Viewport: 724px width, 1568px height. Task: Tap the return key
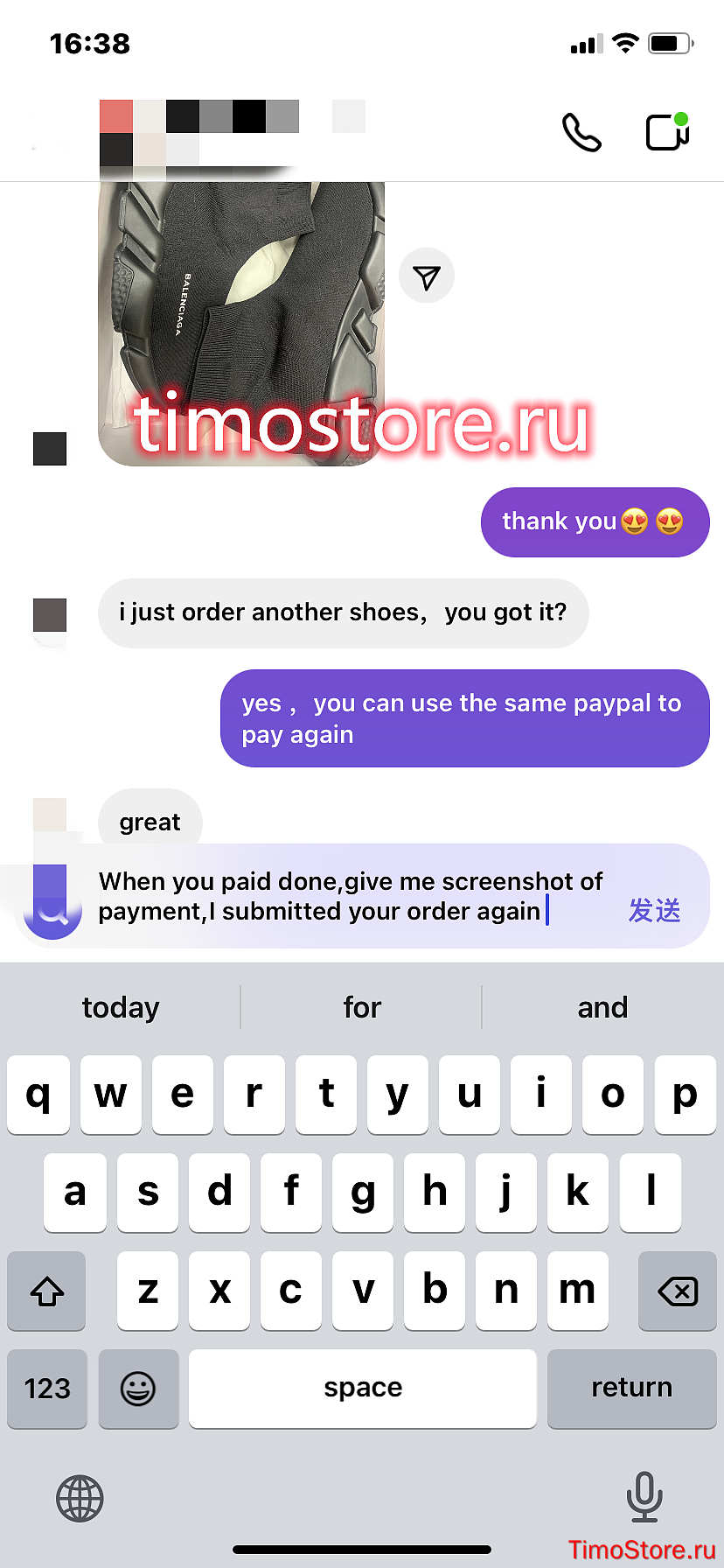(631, 1389)
